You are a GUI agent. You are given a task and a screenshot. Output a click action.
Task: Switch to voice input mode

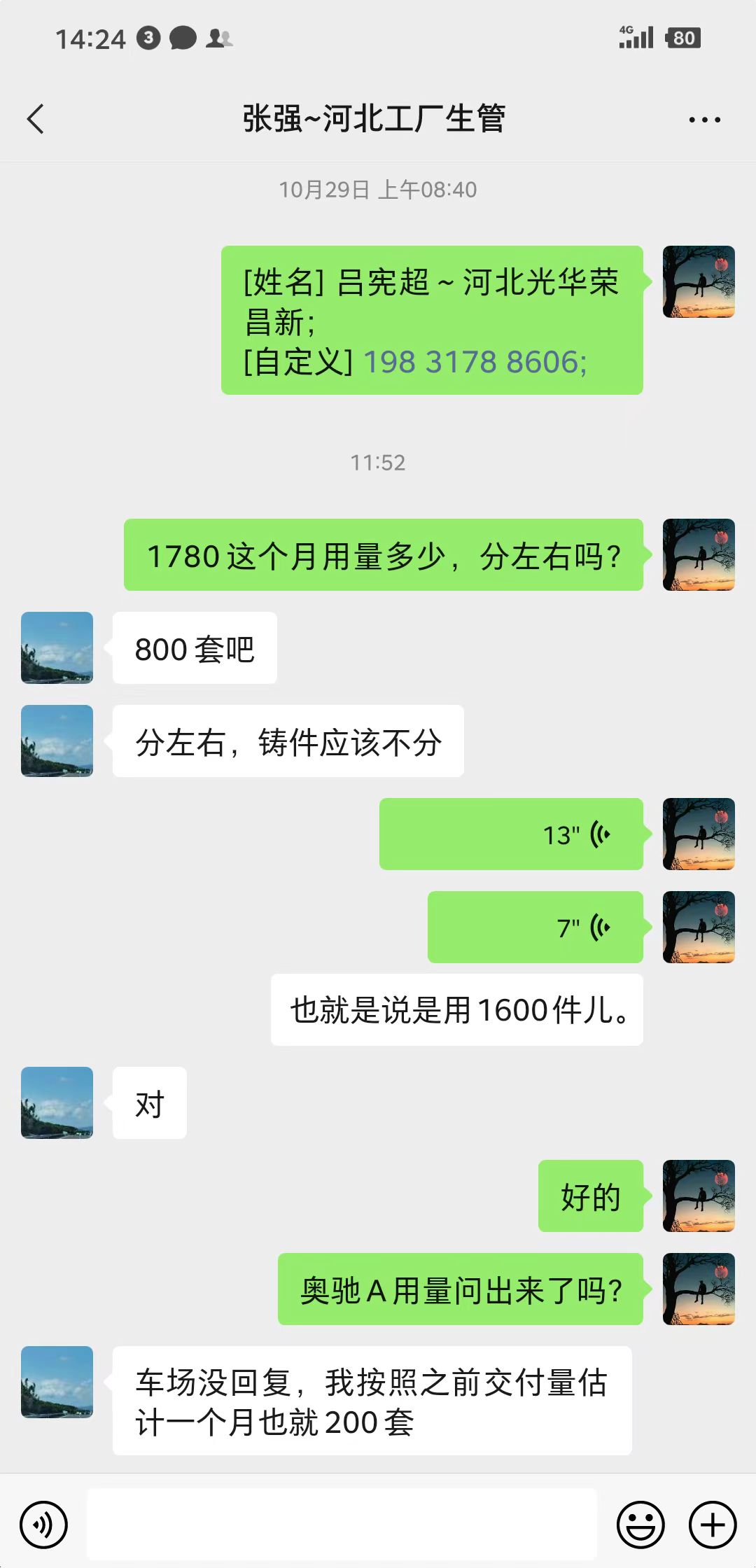click(43, 1525)
